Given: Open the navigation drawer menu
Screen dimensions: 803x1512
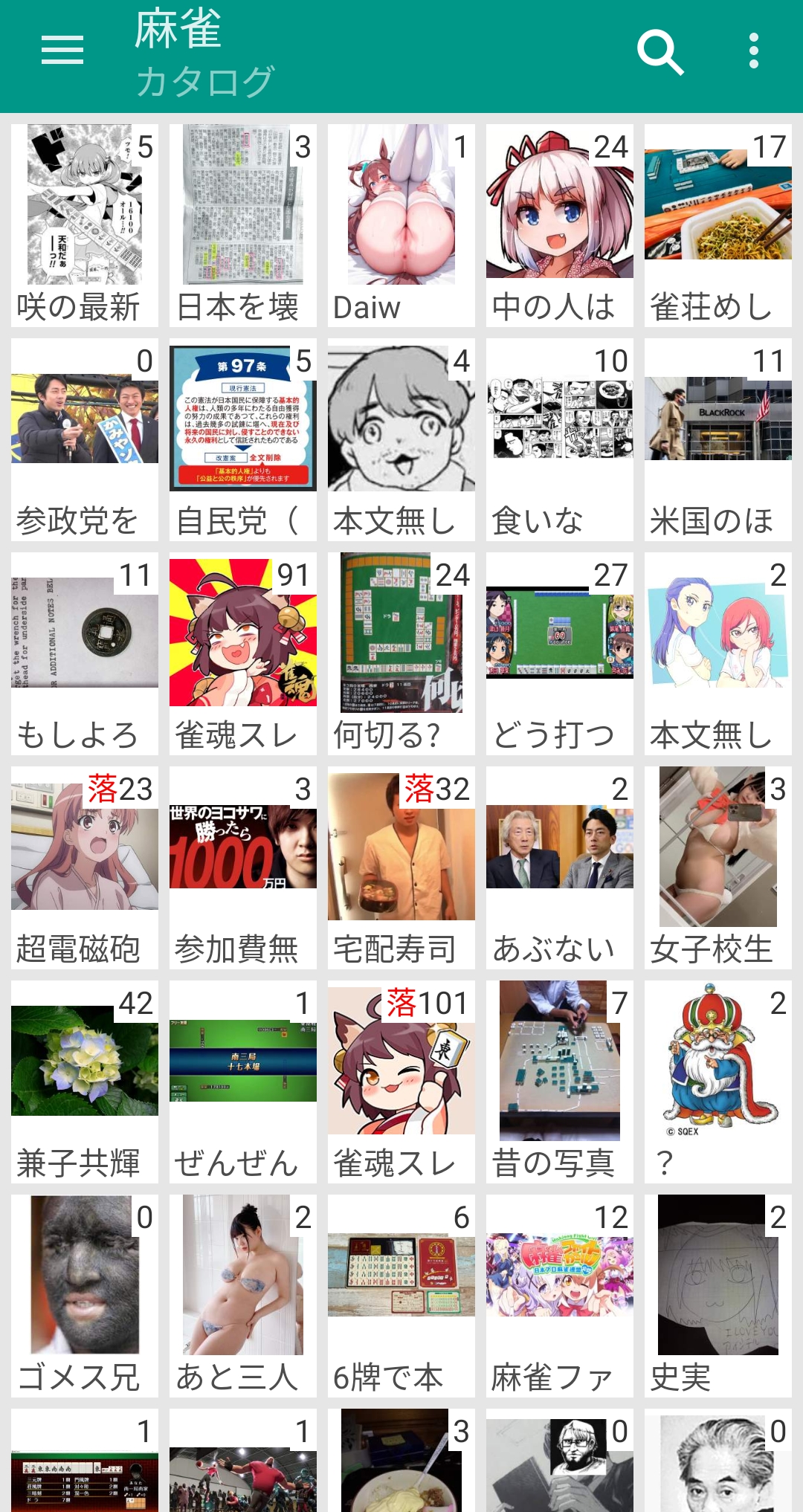Looking at the screenshot, I should 62,51.
